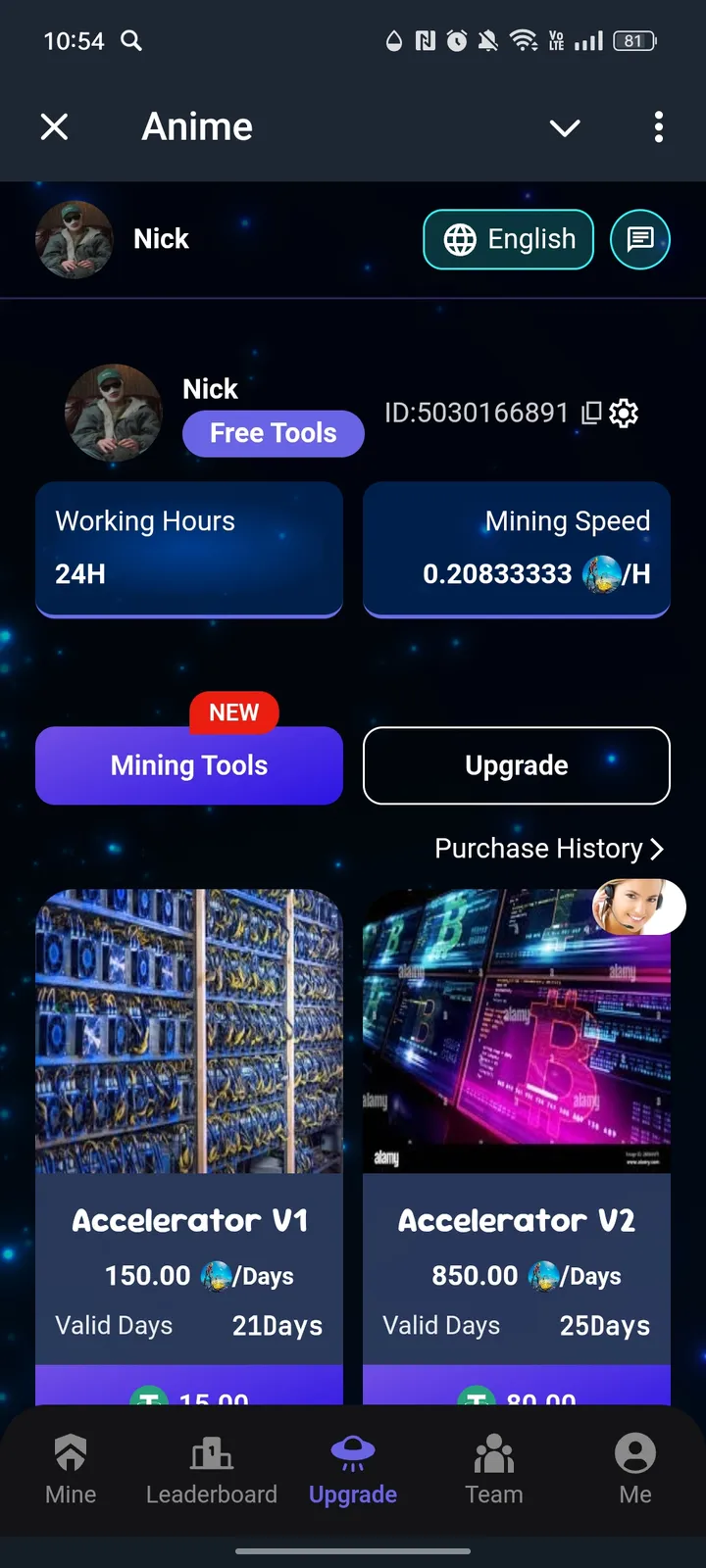
Task: Copy the user ID with the copy icon
Action: tap(590, 414)
